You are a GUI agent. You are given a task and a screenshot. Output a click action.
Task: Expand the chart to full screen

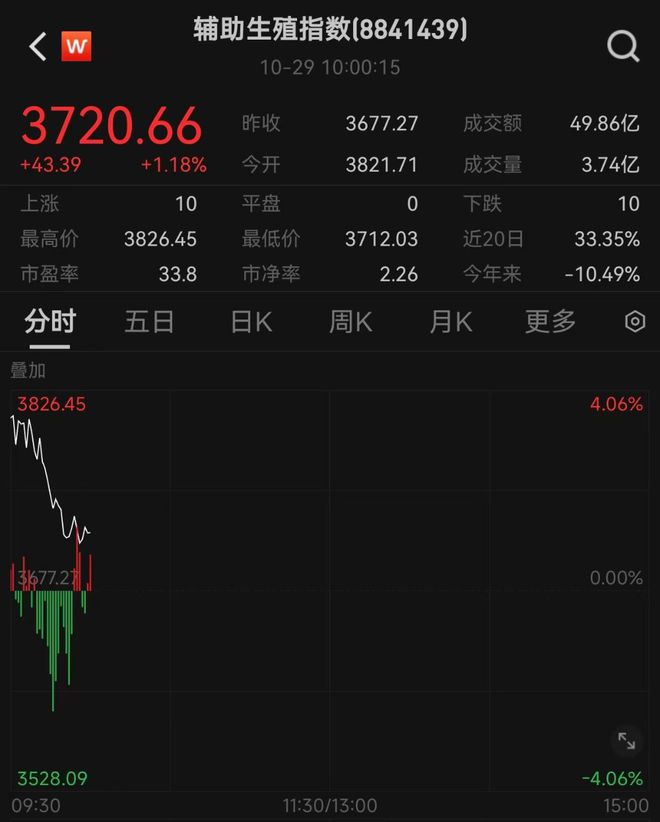pyautogui.click(x=626, y=741)
